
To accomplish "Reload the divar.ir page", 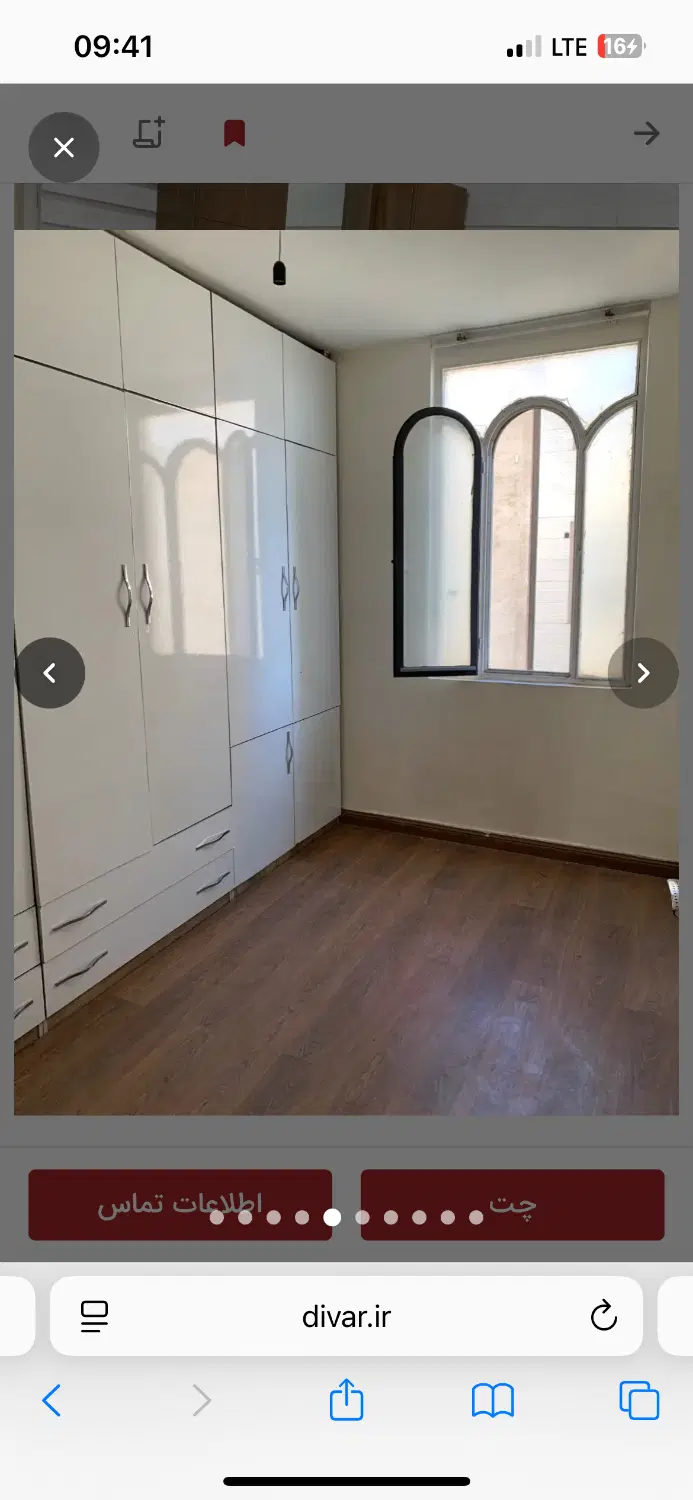I will 604,1316.
